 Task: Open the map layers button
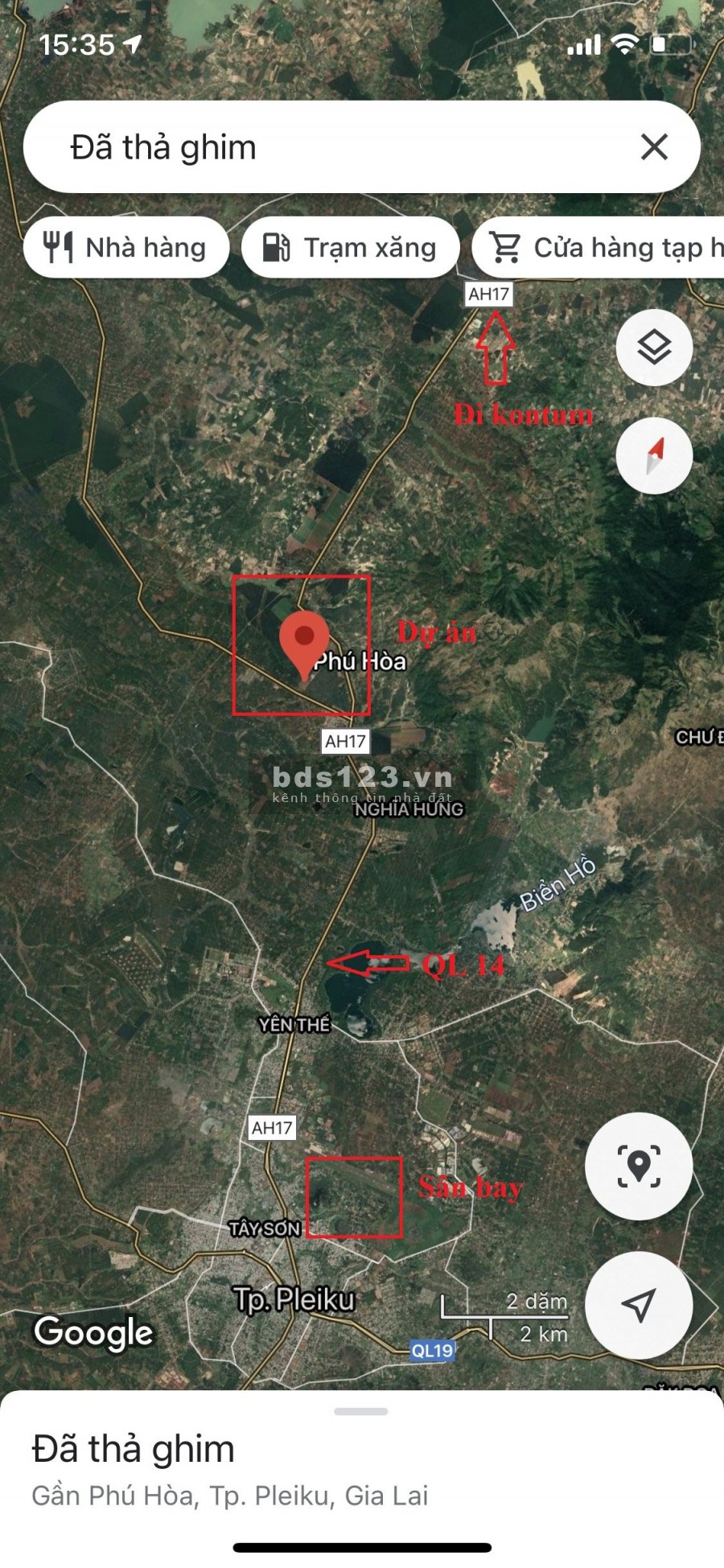pos(654,348)
